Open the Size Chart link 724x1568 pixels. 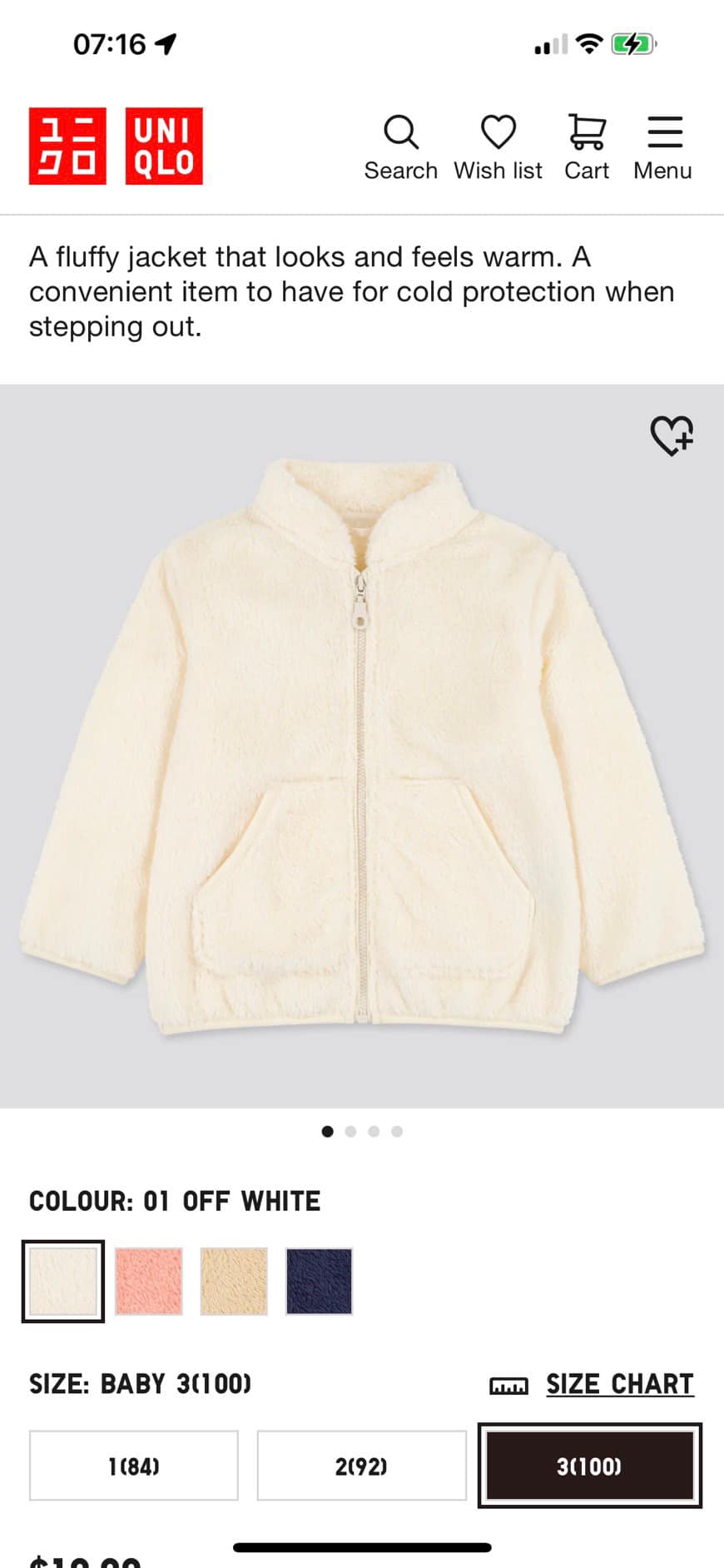click(619, 1384)
